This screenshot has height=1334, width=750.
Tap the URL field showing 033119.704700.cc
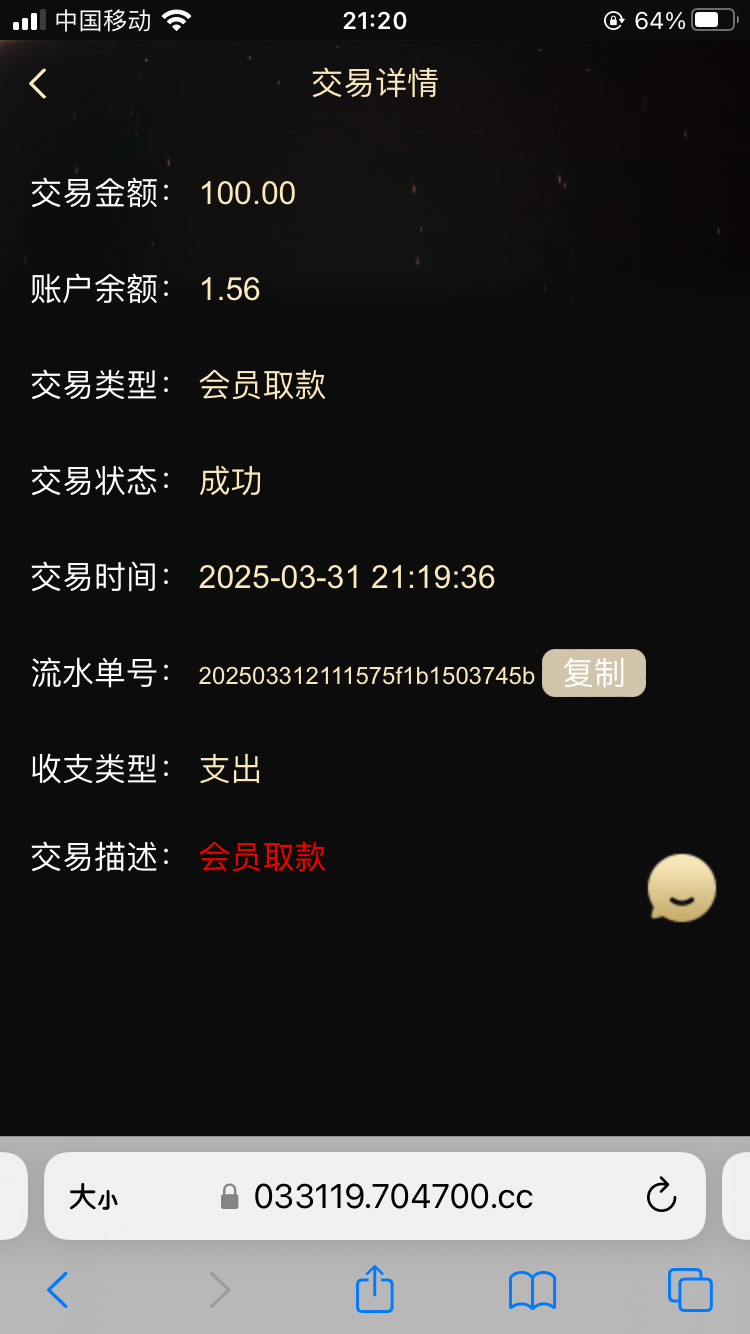point(392,1196)
